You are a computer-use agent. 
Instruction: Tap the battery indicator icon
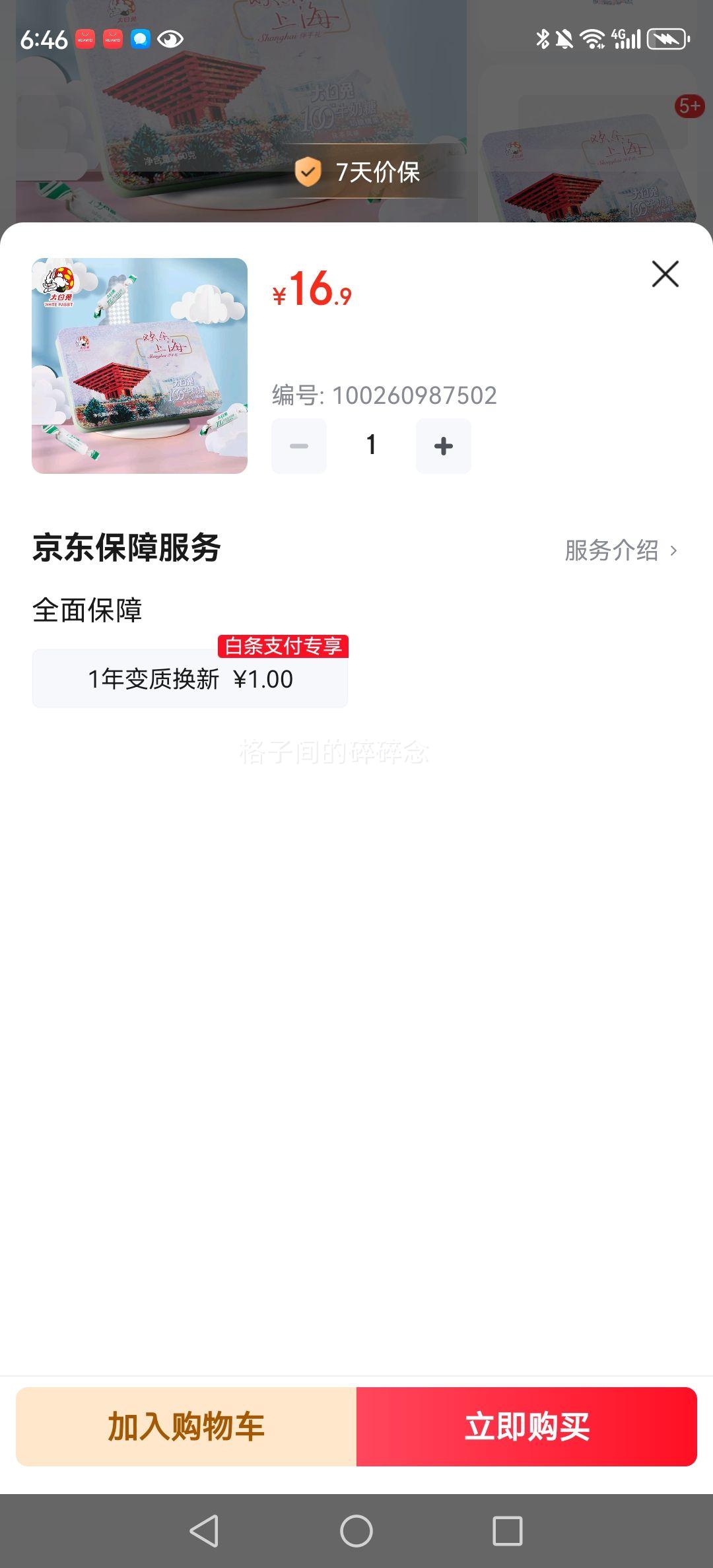666,40
